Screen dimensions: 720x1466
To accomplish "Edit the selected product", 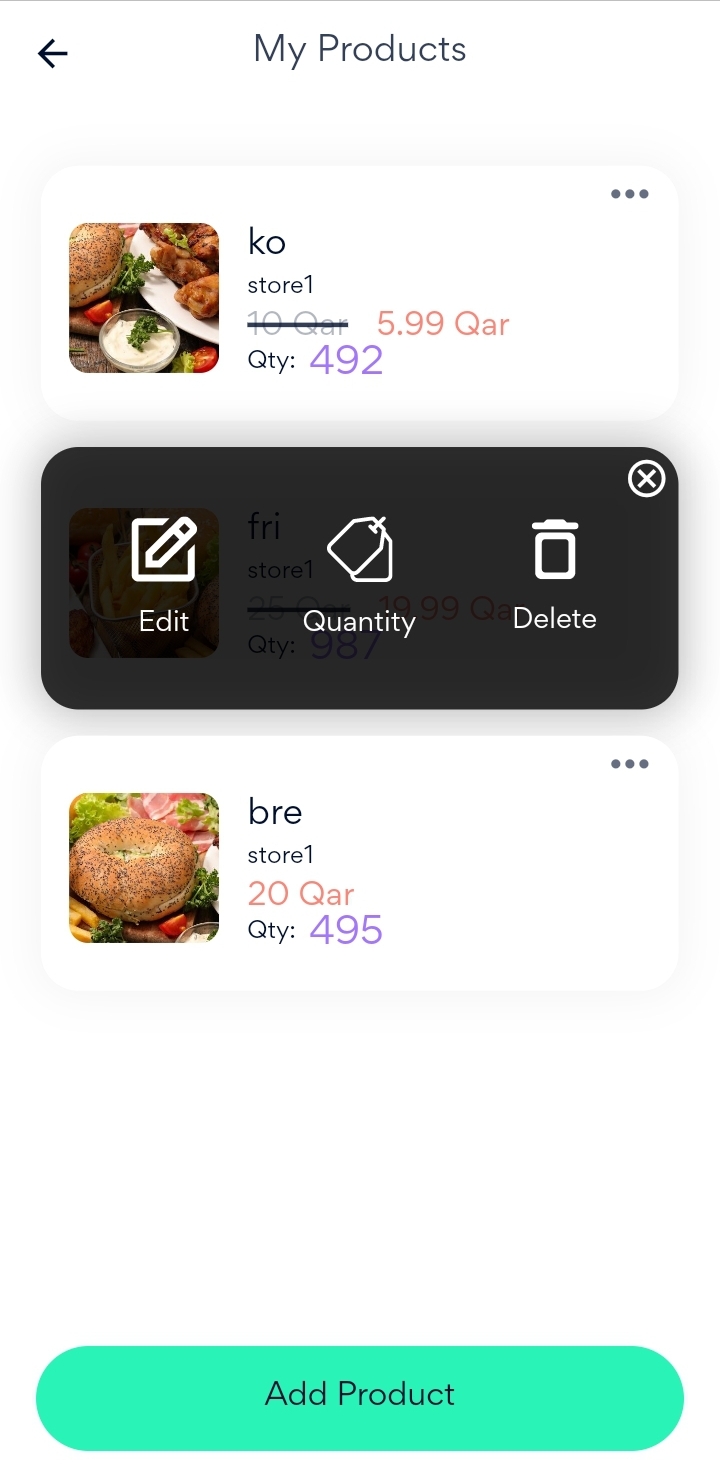I will (164, 576).
